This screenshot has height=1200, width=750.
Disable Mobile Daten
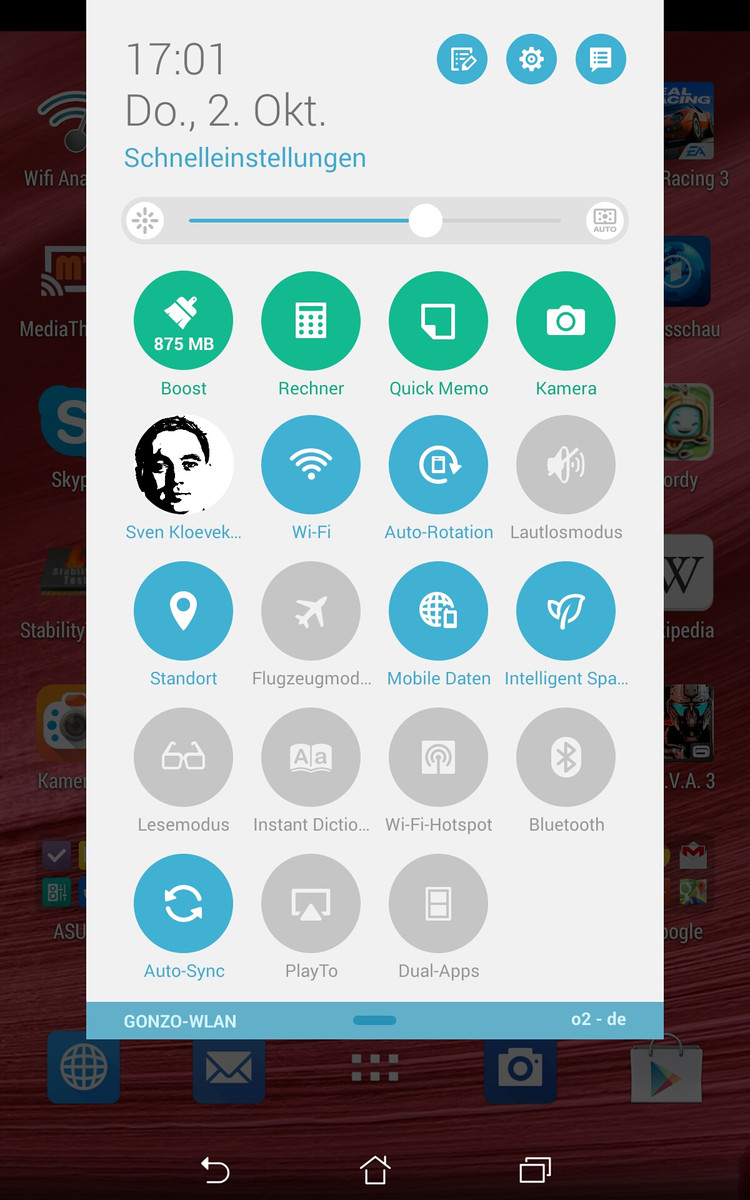click(x=438, y=611)
